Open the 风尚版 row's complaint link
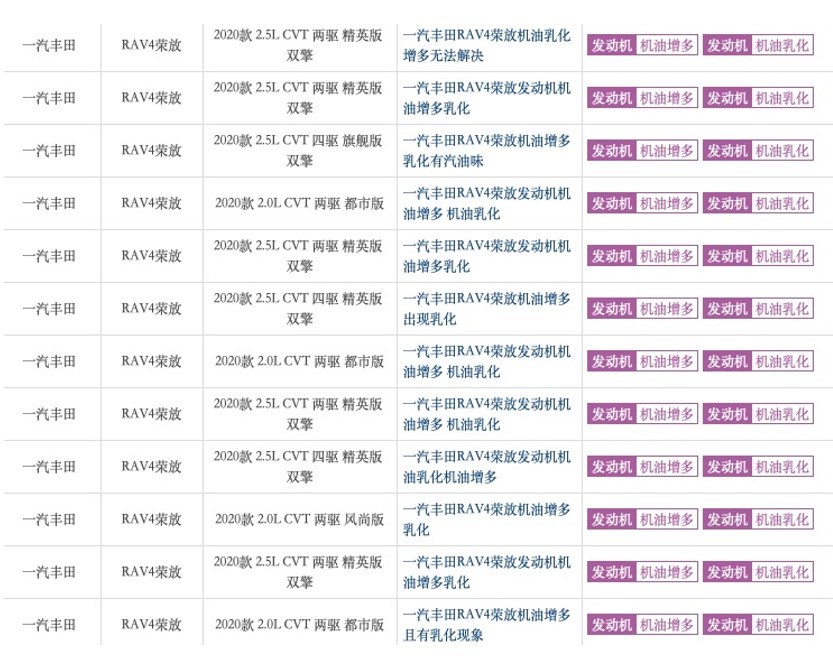The image size is (833, 668). [x=486, y=519]
